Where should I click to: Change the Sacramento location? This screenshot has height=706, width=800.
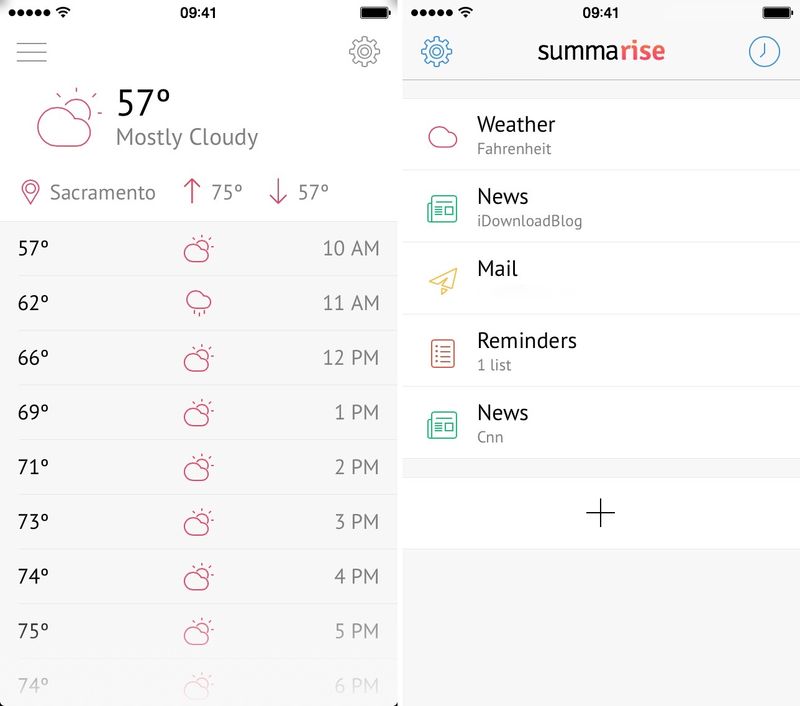coord(90,192)
